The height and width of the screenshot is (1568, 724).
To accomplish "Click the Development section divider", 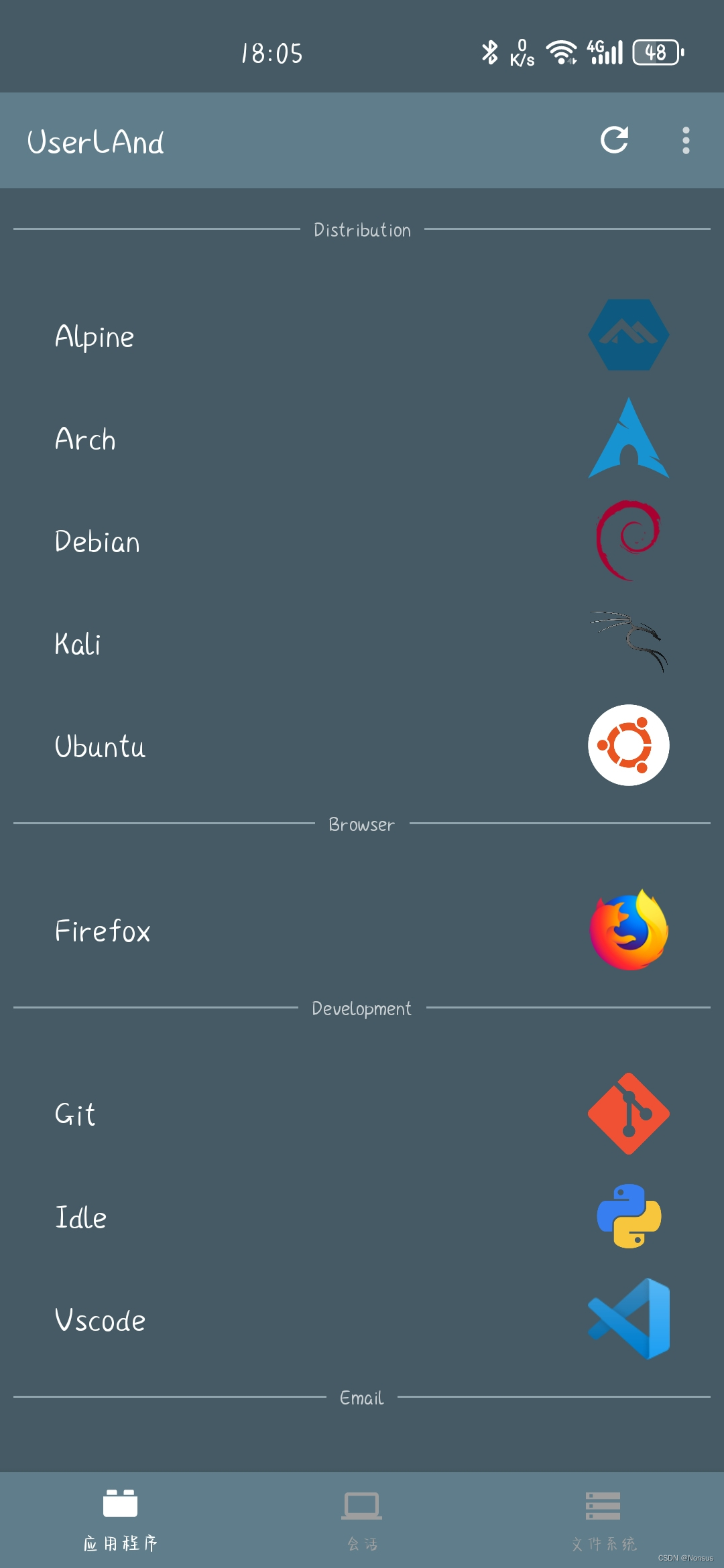I will tap(361, 1008).
